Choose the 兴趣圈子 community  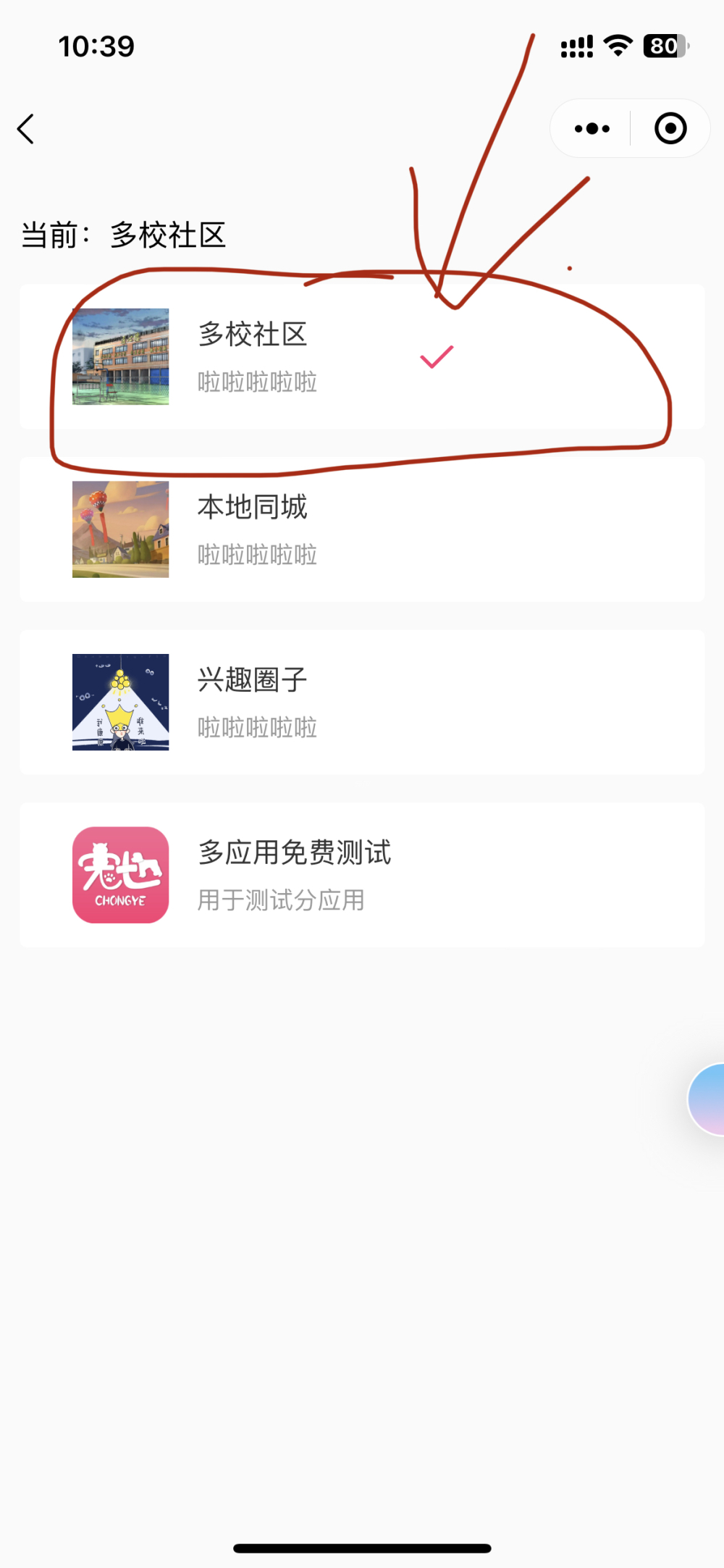click(x=362, y=703)
